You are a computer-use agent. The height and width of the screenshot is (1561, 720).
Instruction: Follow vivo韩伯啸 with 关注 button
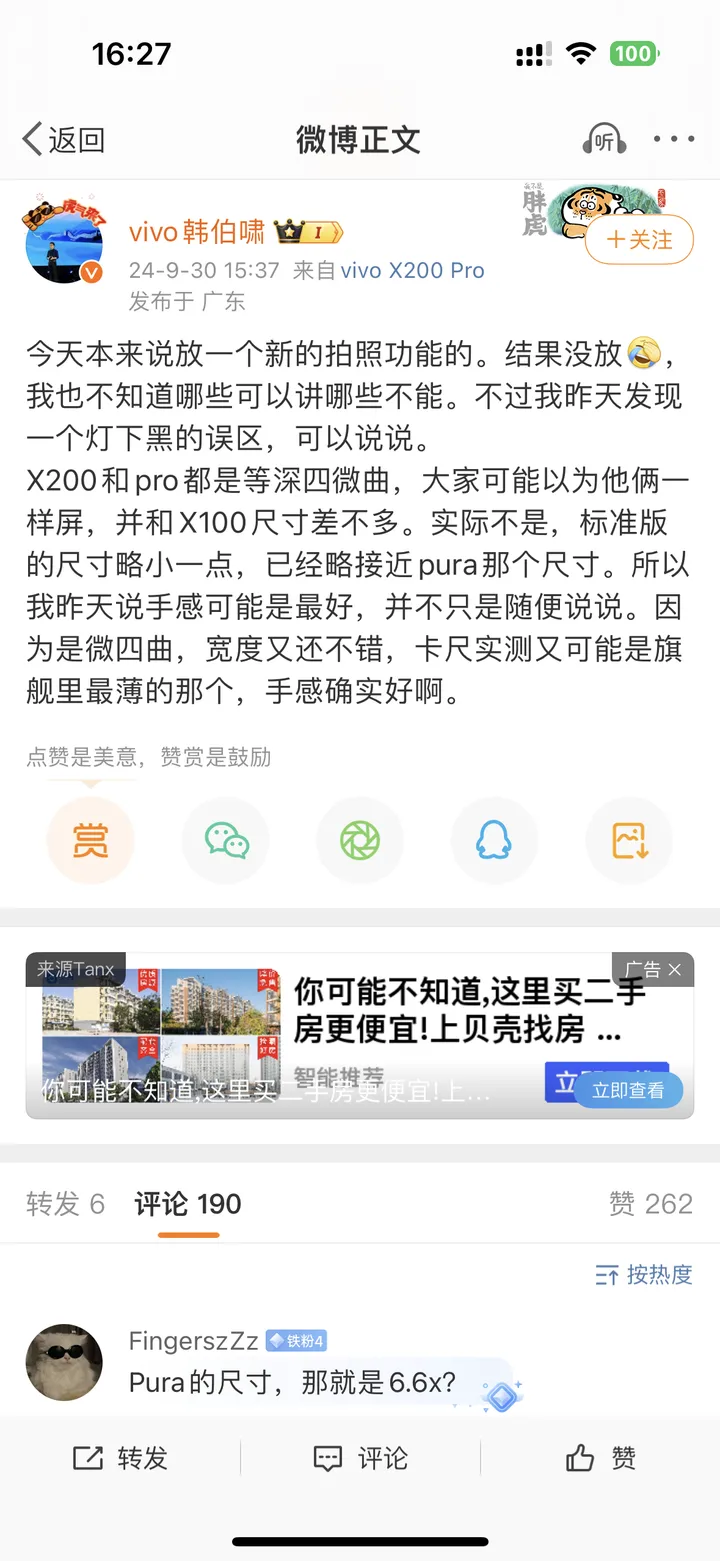point(639,240)
